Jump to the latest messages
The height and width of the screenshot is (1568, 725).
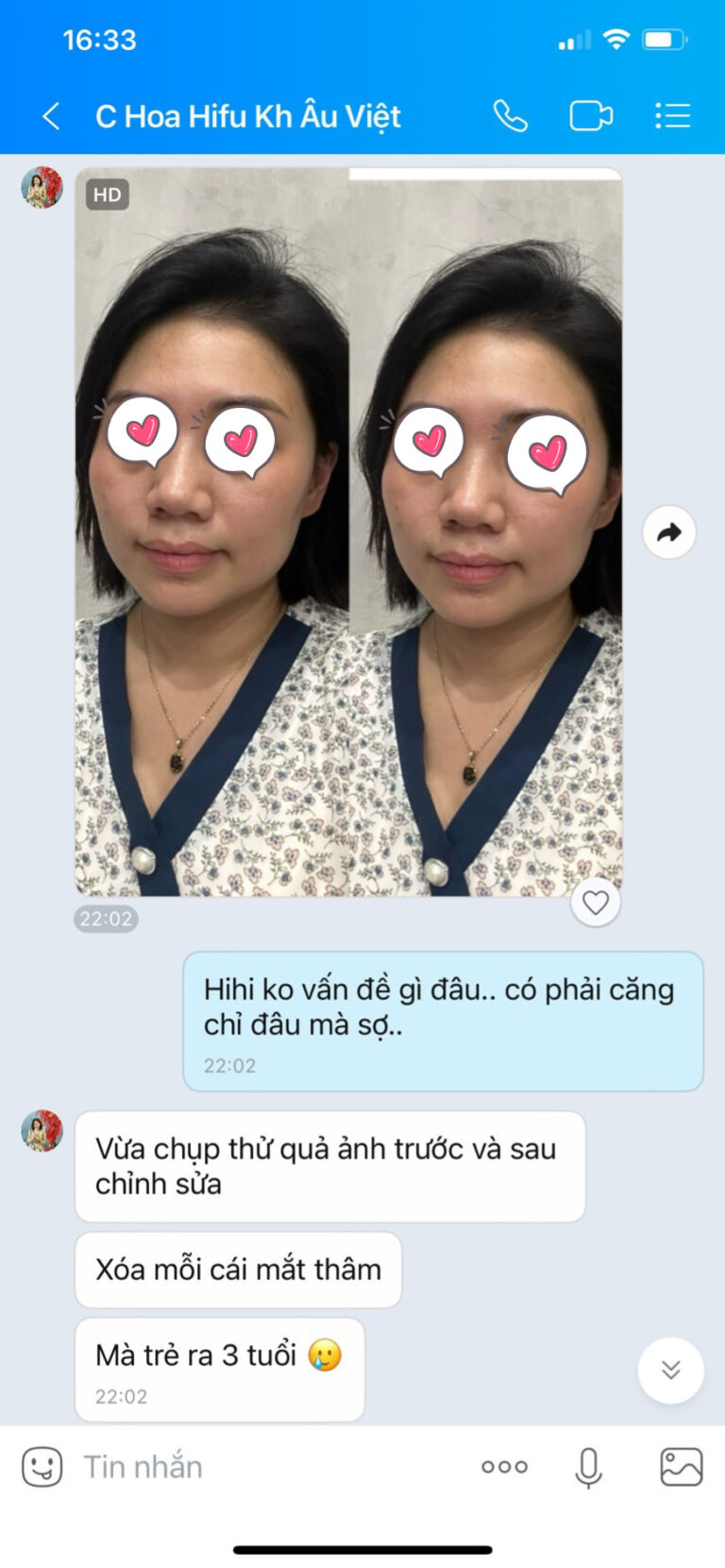[x=671, y=1370]
